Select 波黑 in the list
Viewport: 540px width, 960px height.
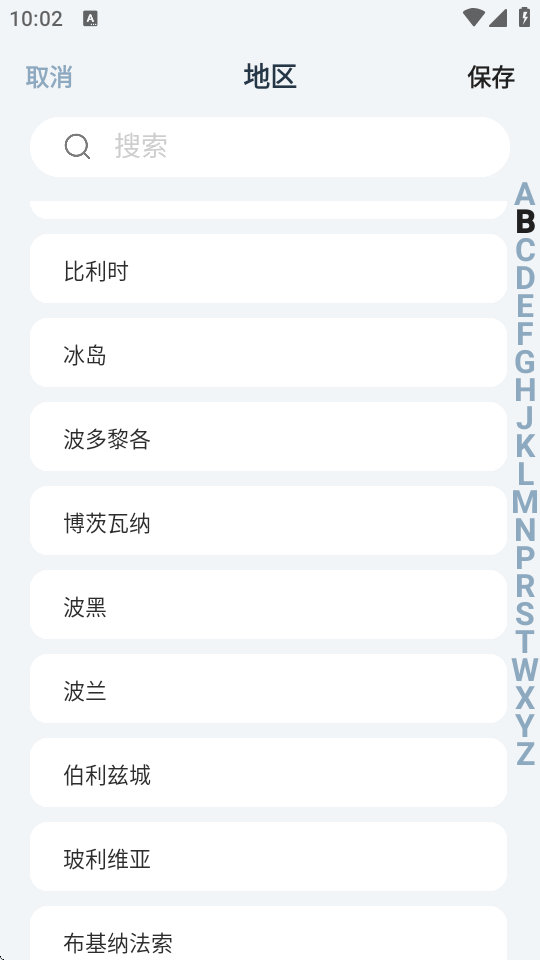(x=268, y=605)
